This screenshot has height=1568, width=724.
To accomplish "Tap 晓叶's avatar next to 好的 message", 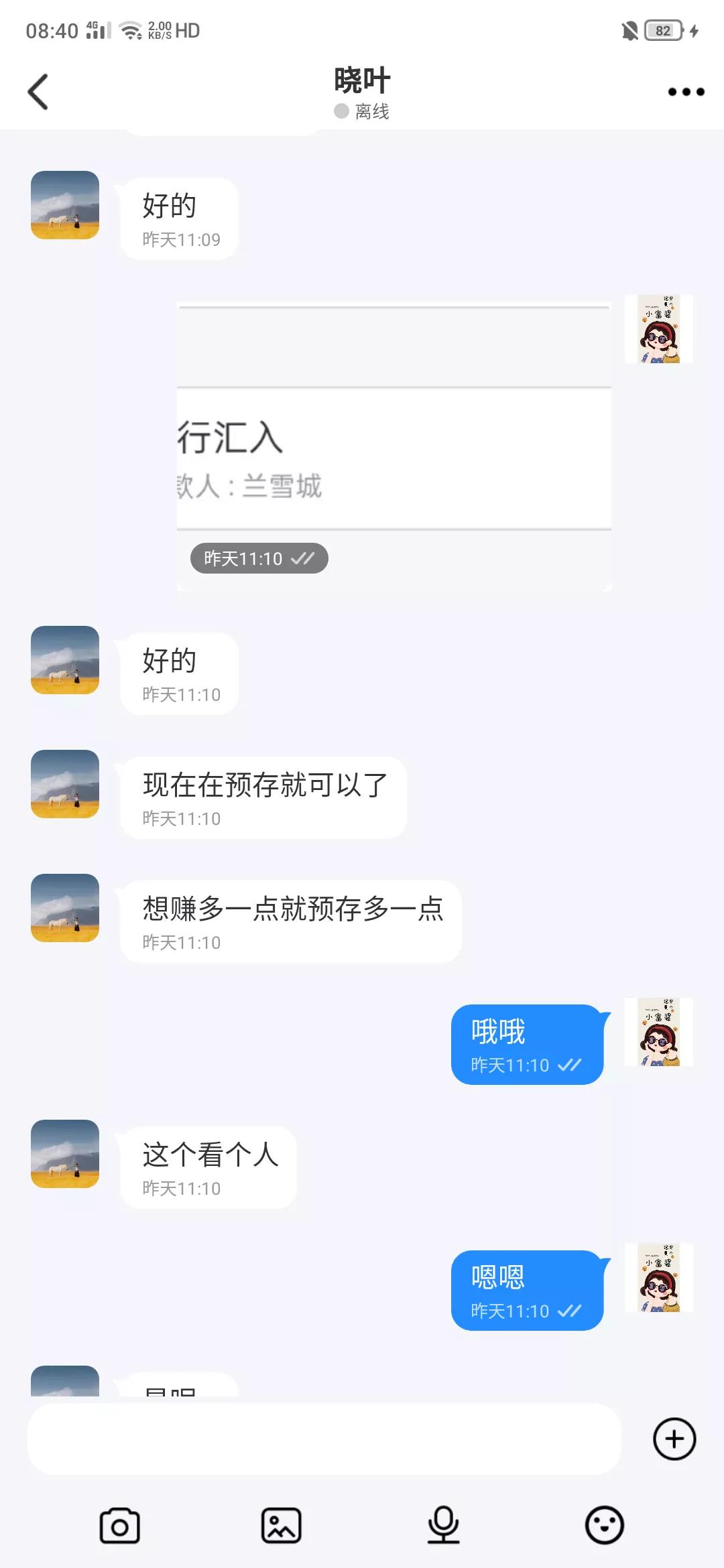I will pyautogui.click(x=65, y=206).
